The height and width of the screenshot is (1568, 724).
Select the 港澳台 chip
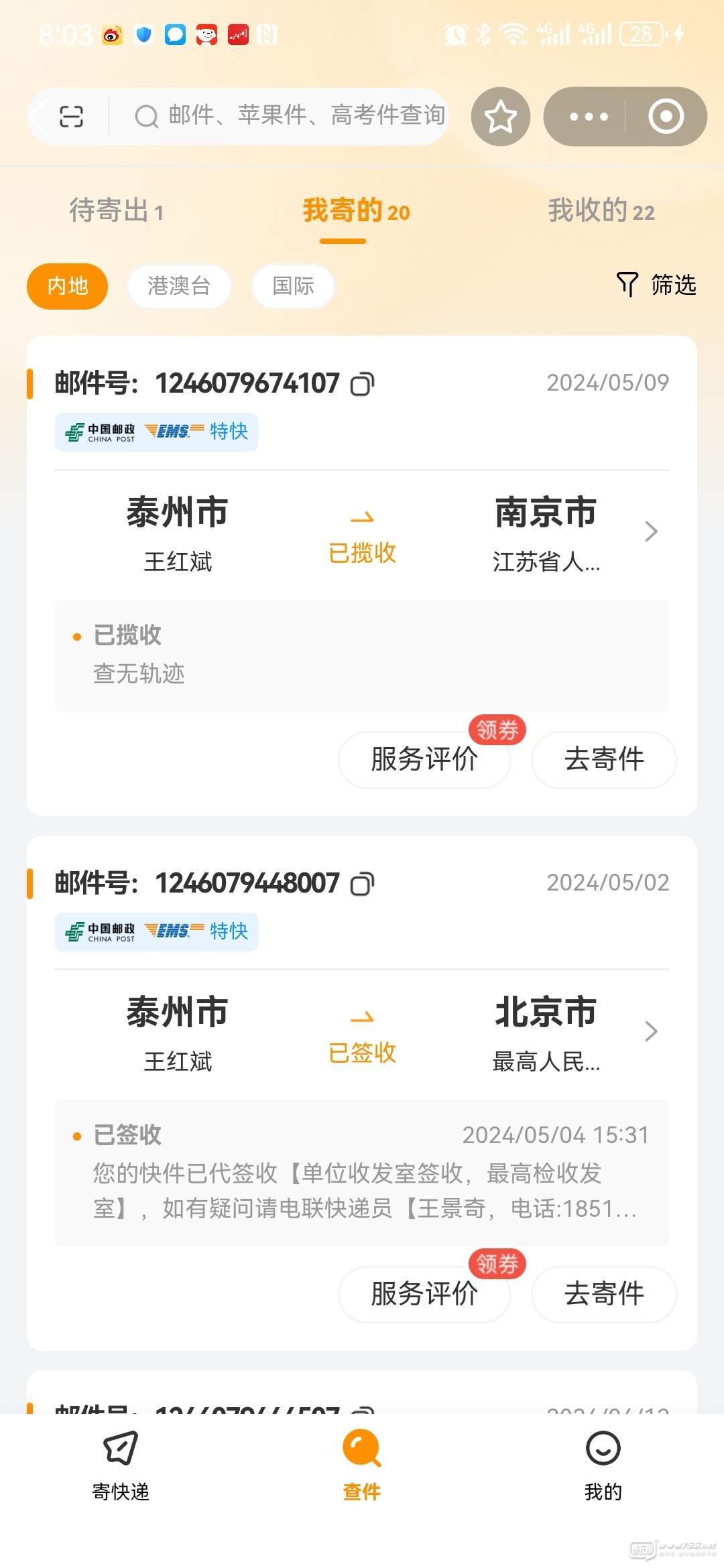tap(179, 286)
